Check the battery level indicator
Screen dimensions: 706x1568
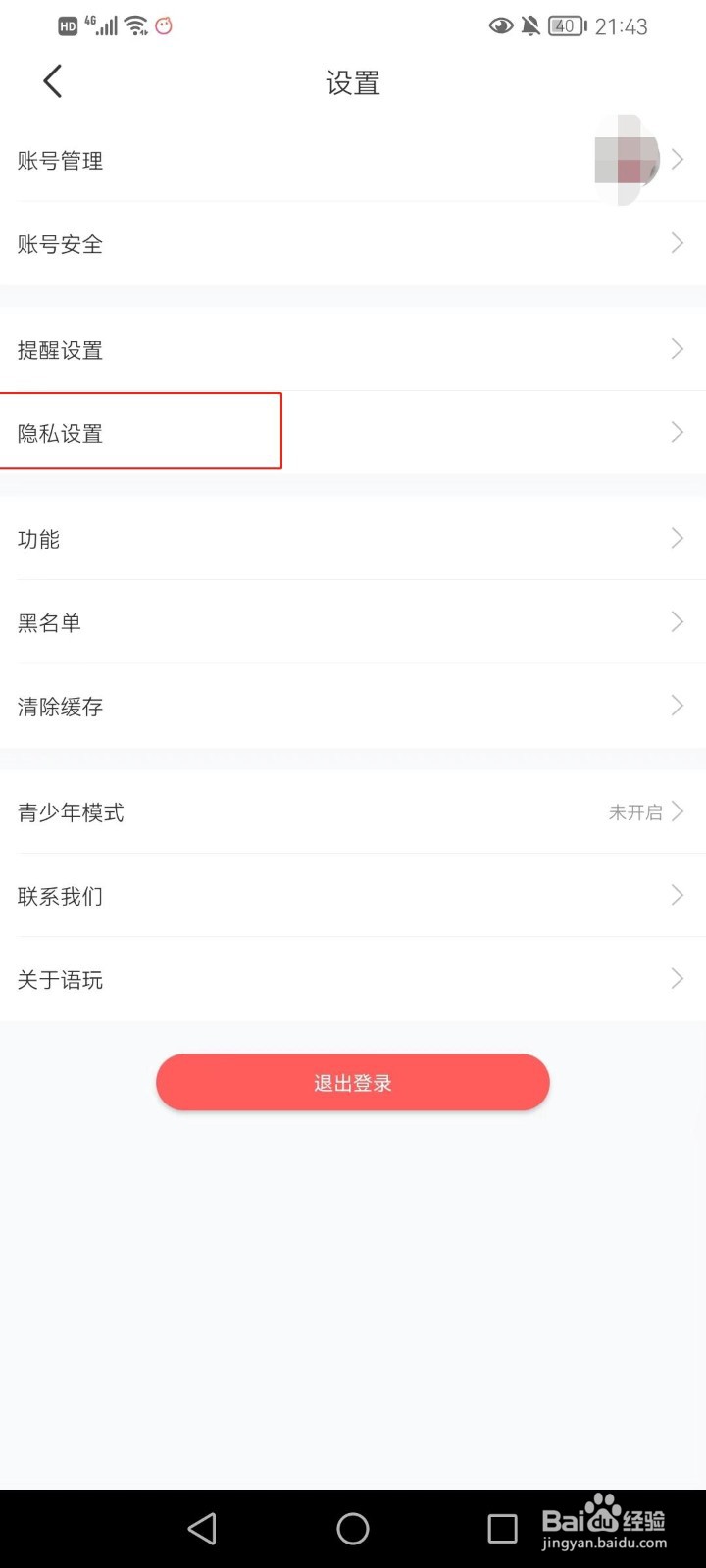(565, 26)
